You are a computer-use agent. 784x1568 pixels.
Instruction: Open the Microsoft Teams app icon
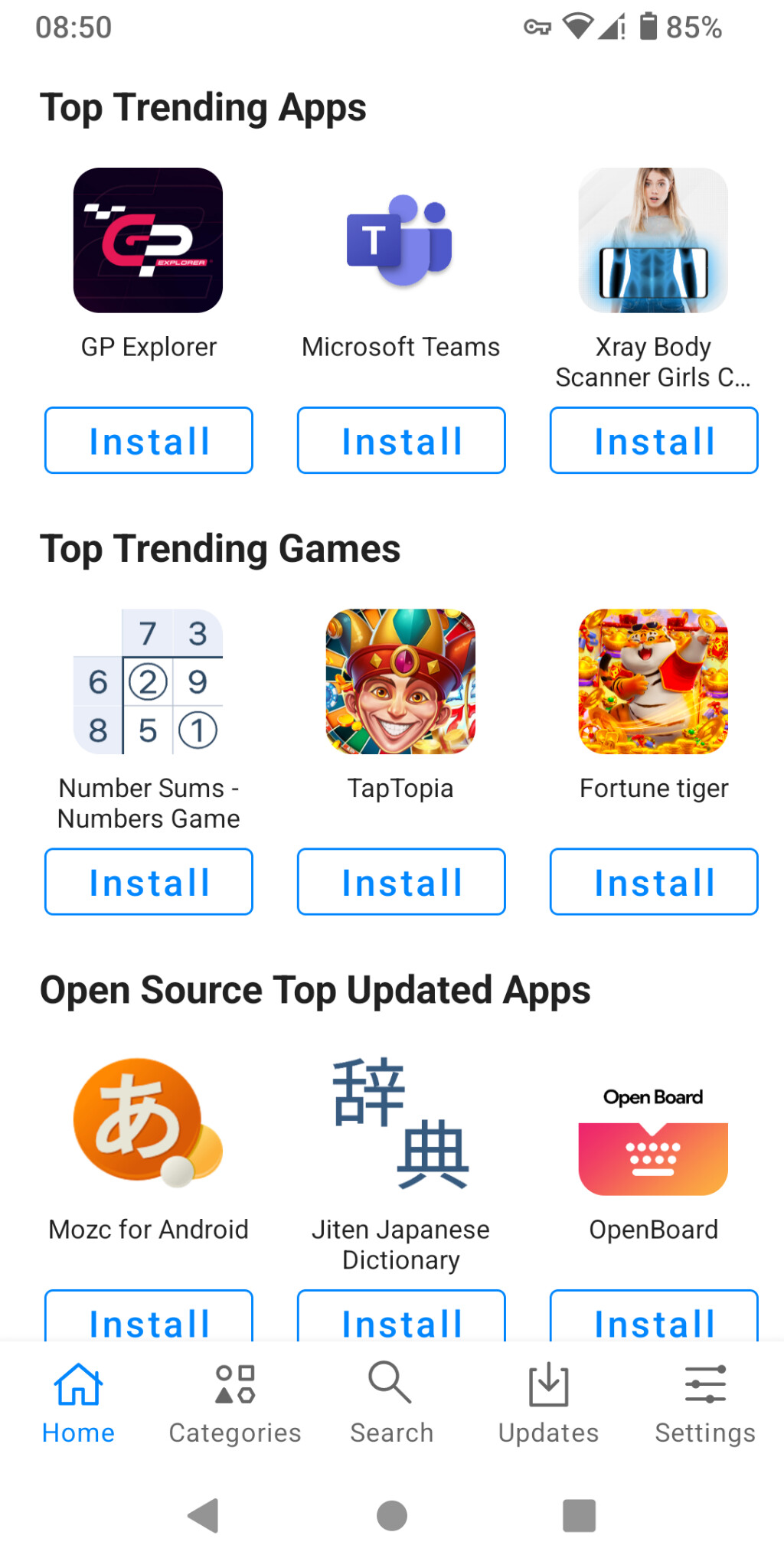pos(400,240)
